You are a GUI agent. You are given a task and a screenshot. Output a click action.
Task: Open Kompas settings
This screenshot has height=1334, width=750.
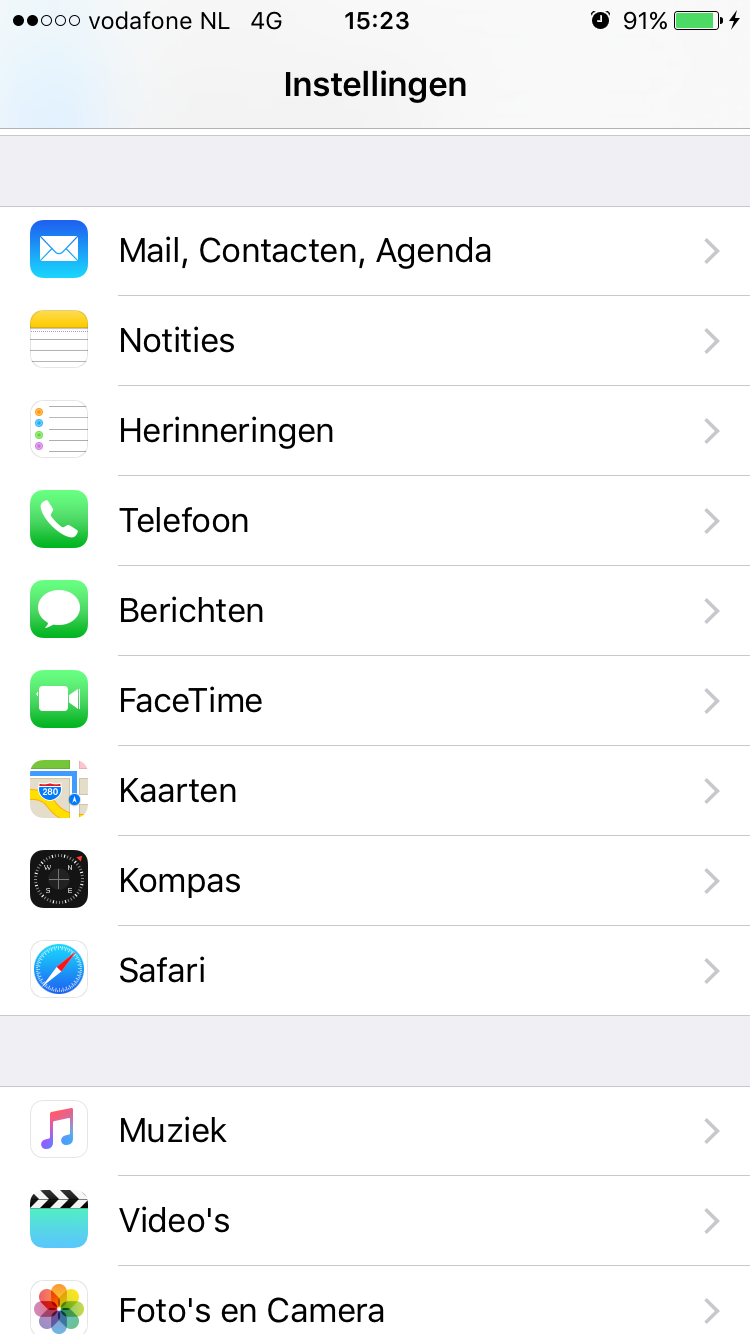point(375,881)
